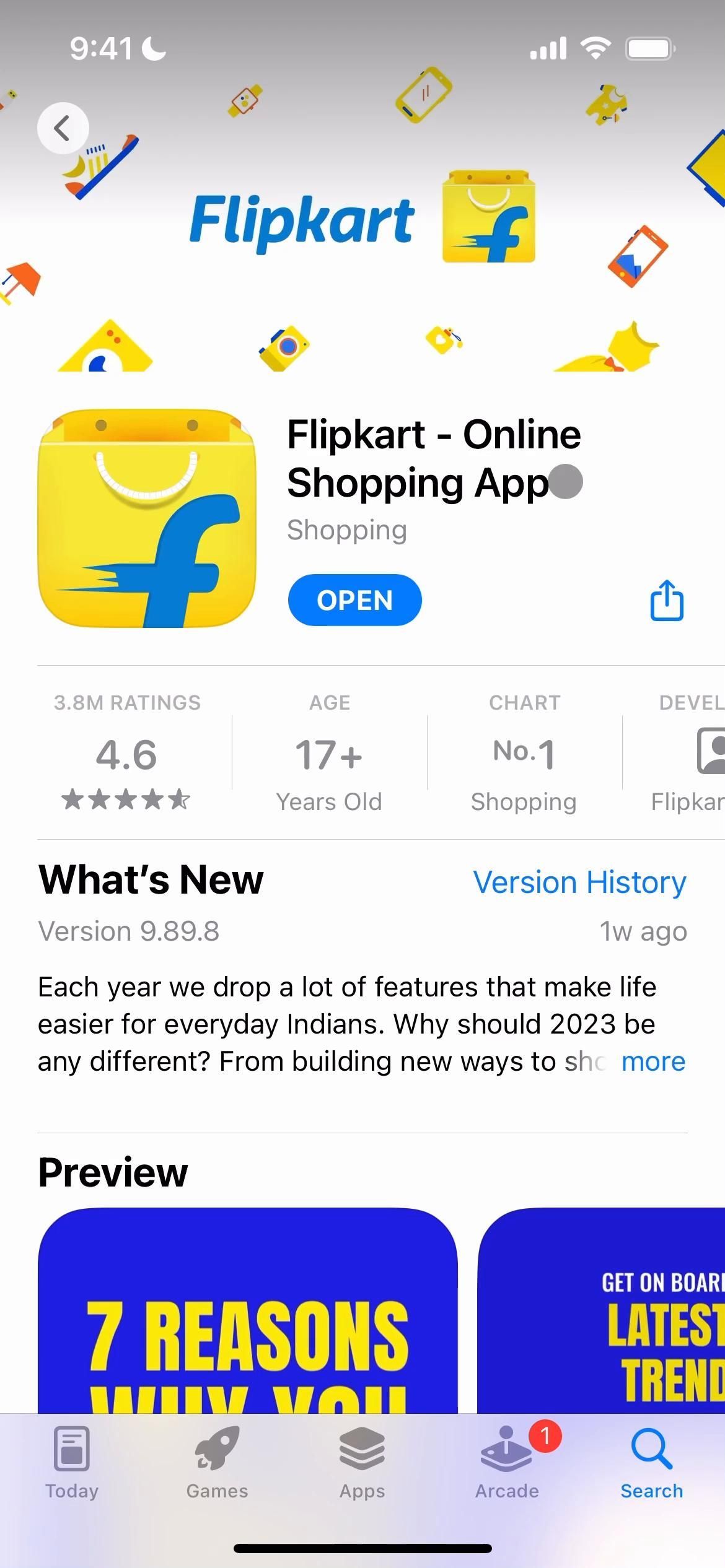Open Version History

(x=579, y=882)
